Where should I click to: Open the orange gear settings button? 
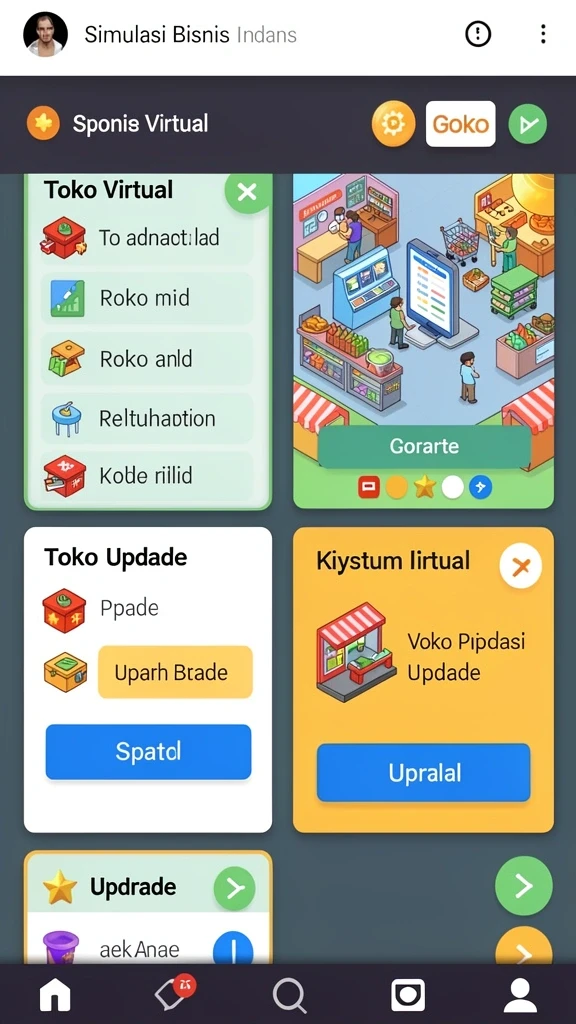393,123
